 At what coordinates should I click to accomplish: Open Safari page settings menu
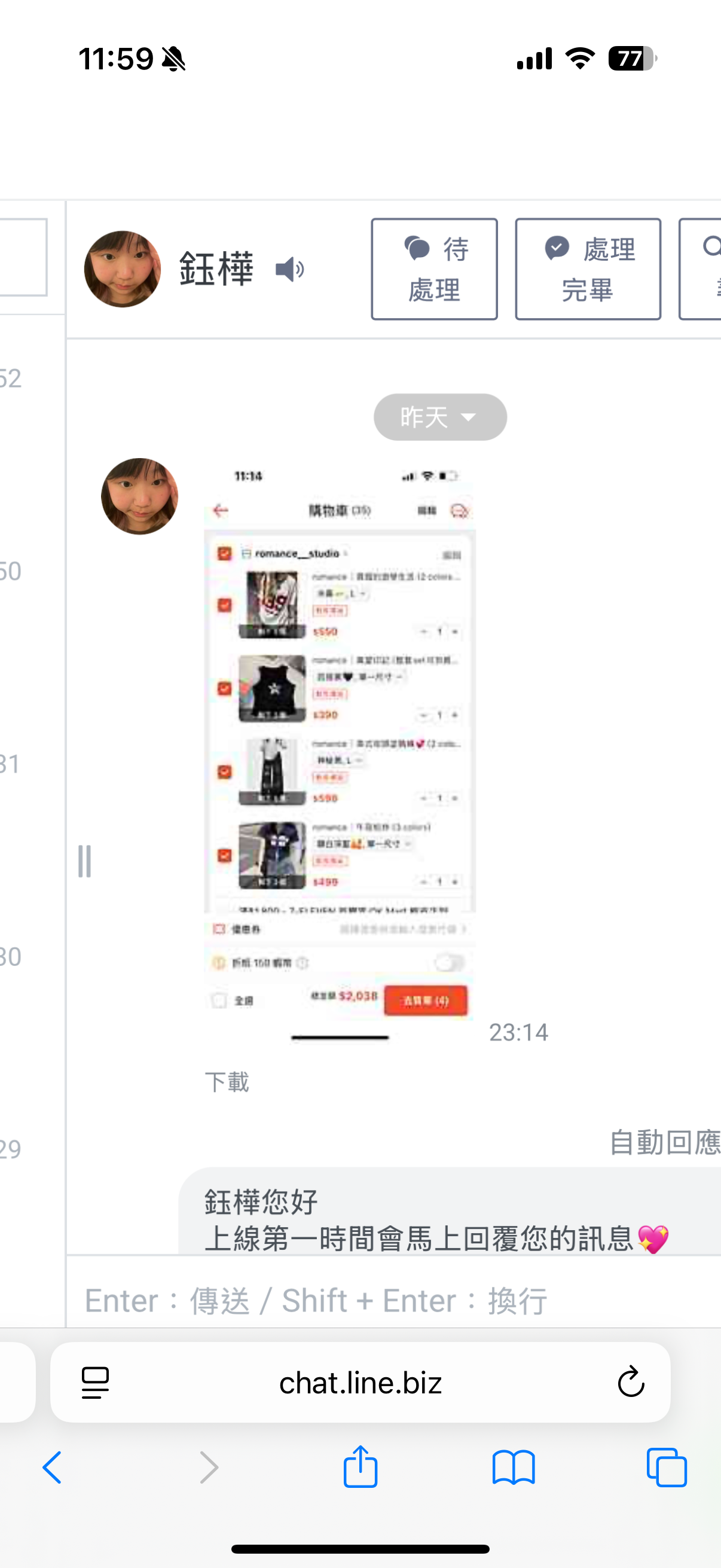[96, 1382]
